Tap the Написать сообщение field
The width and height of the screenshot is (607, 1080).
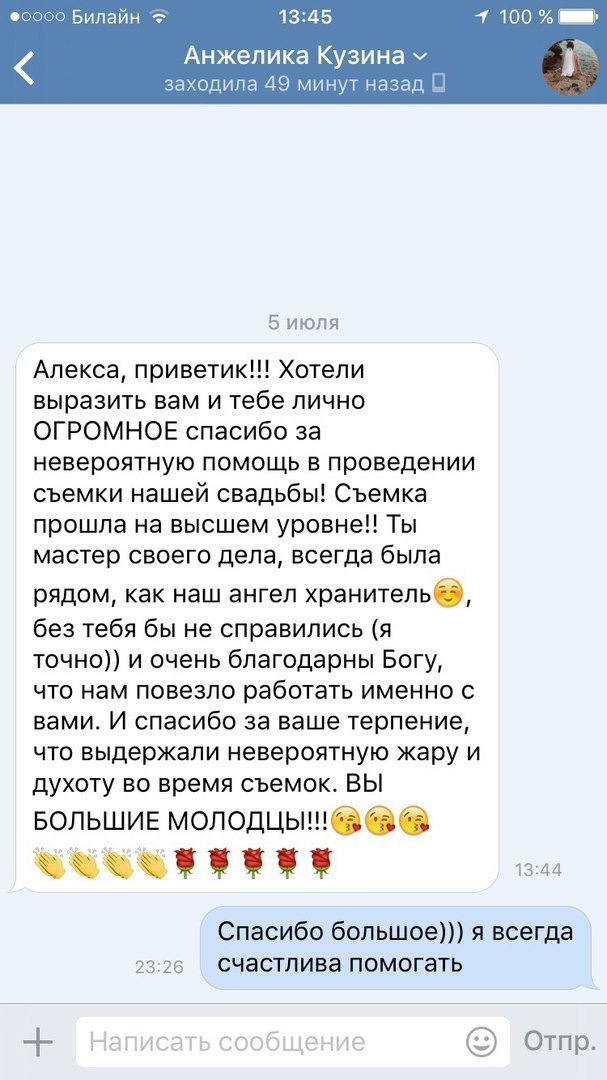pos(270,1041)
